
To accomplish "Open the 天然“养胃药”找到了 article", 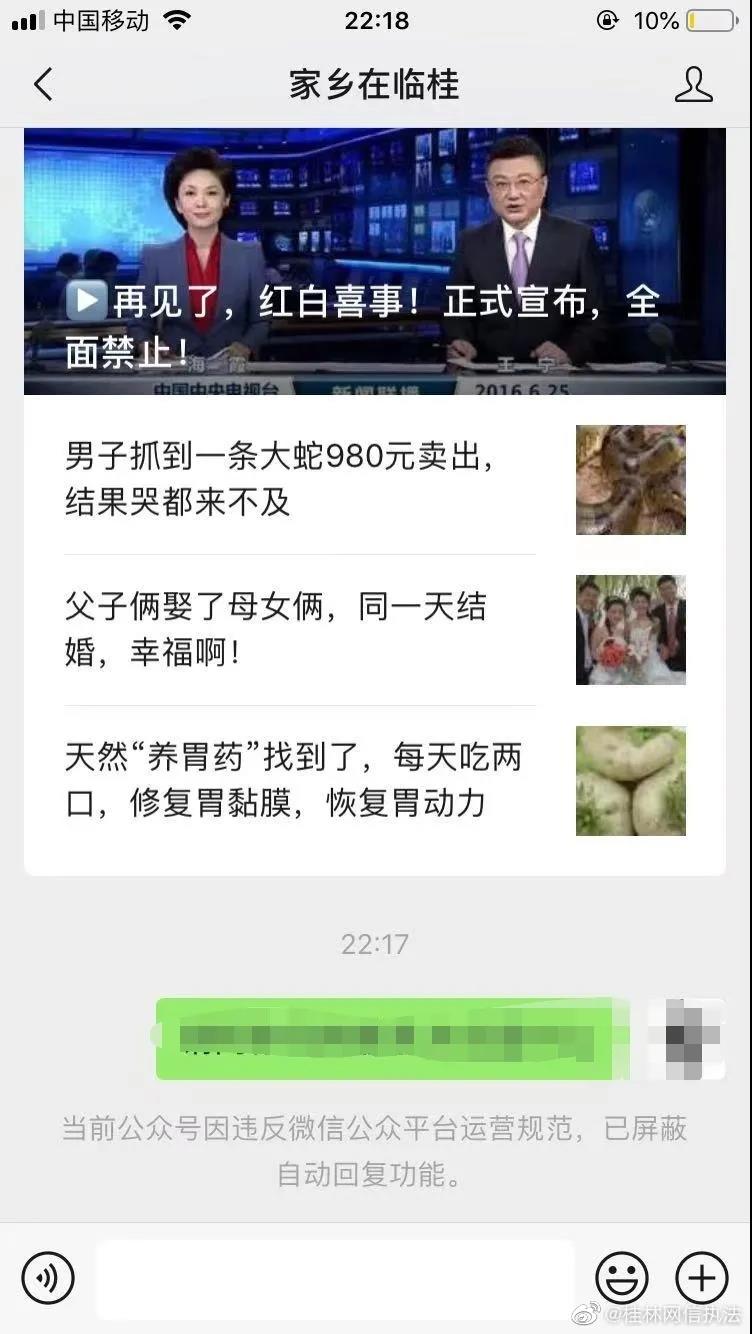I will point(300,781).
